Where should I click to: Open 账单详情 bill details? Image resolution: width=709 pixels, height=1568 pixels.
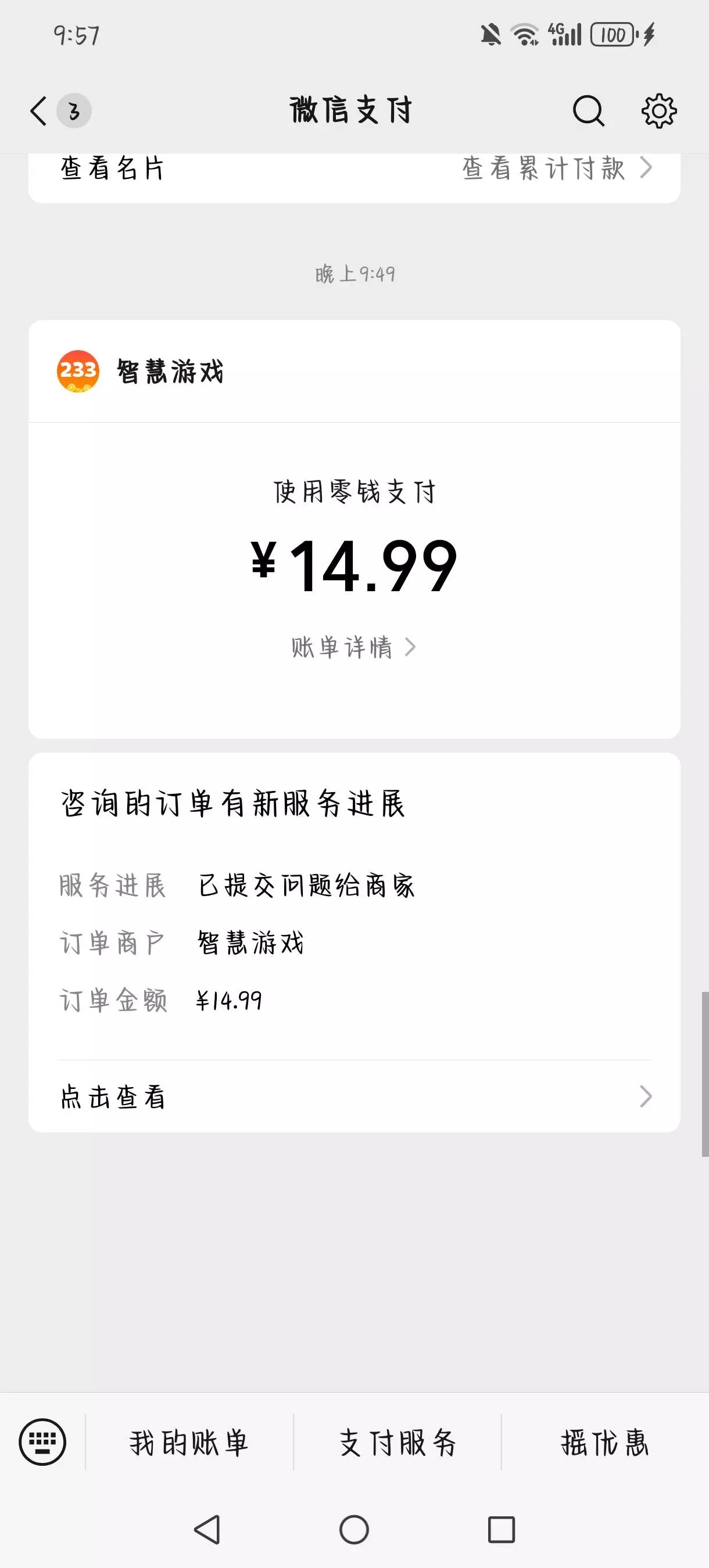[353, 647]
